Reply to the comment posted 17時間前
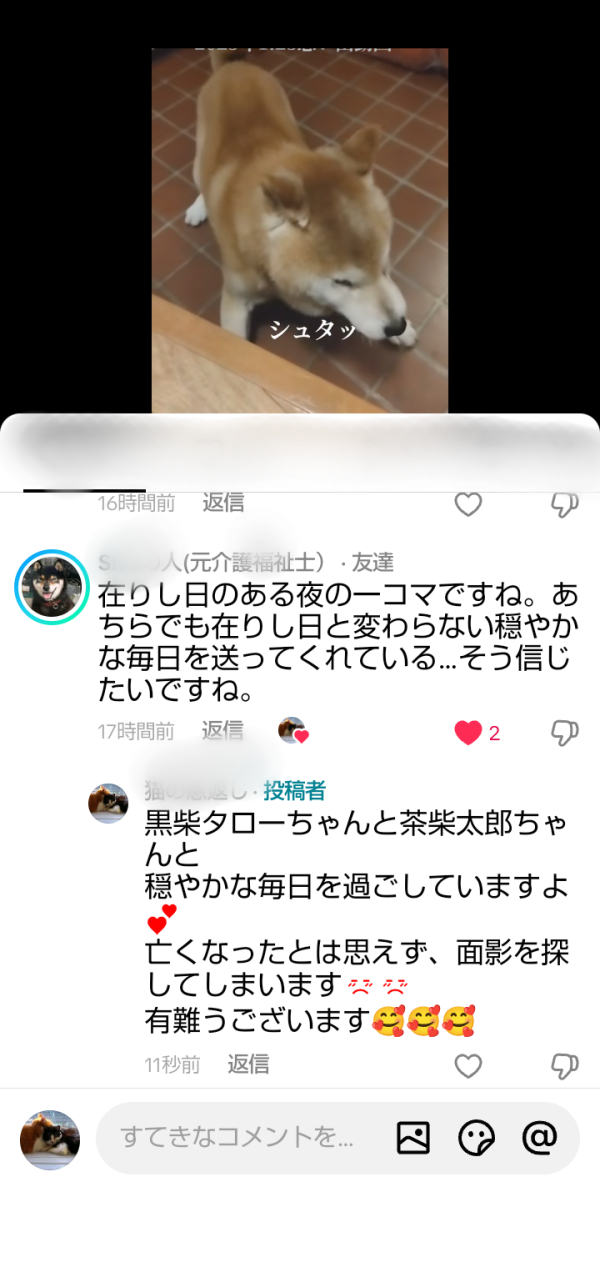 [x=222, y=731]
